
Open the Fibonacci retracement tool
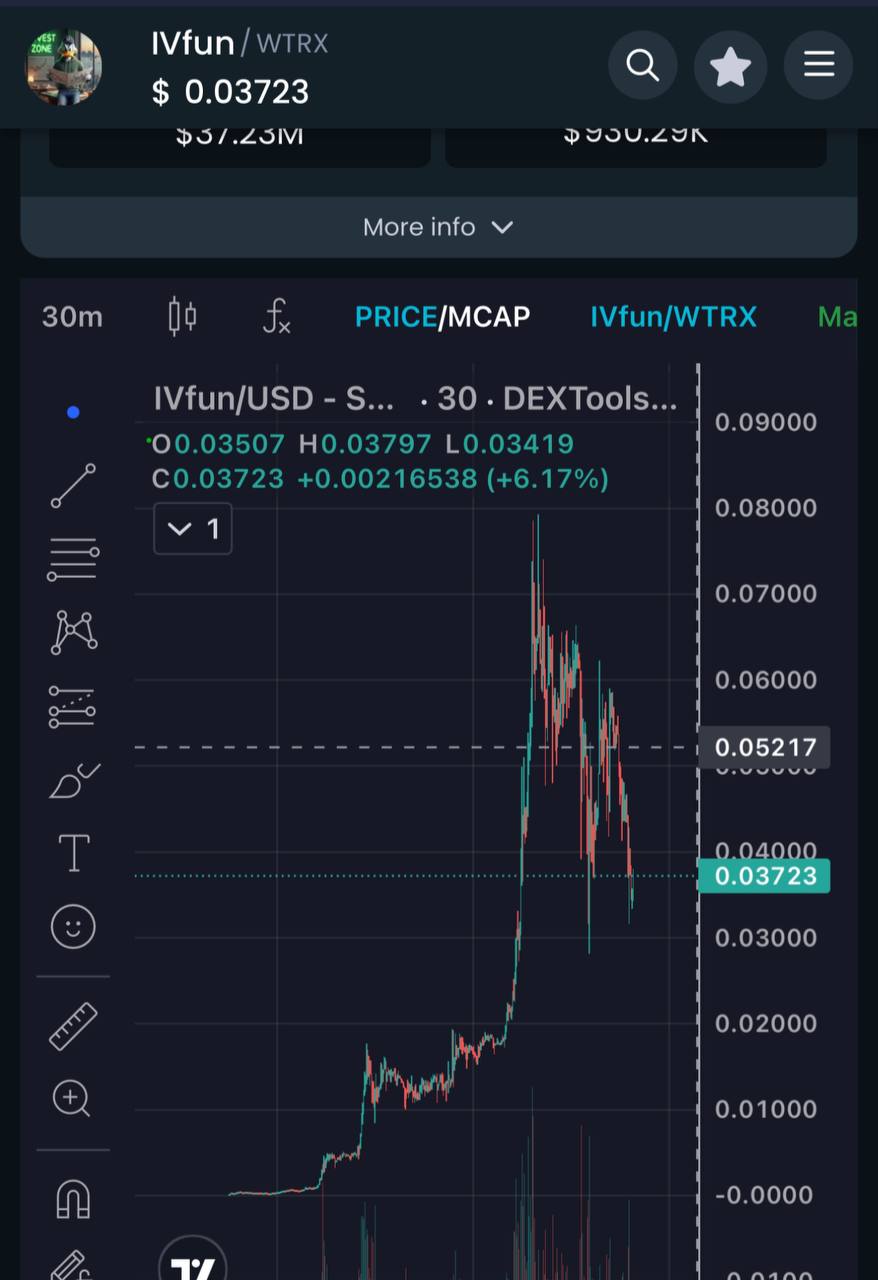(73, 559)
